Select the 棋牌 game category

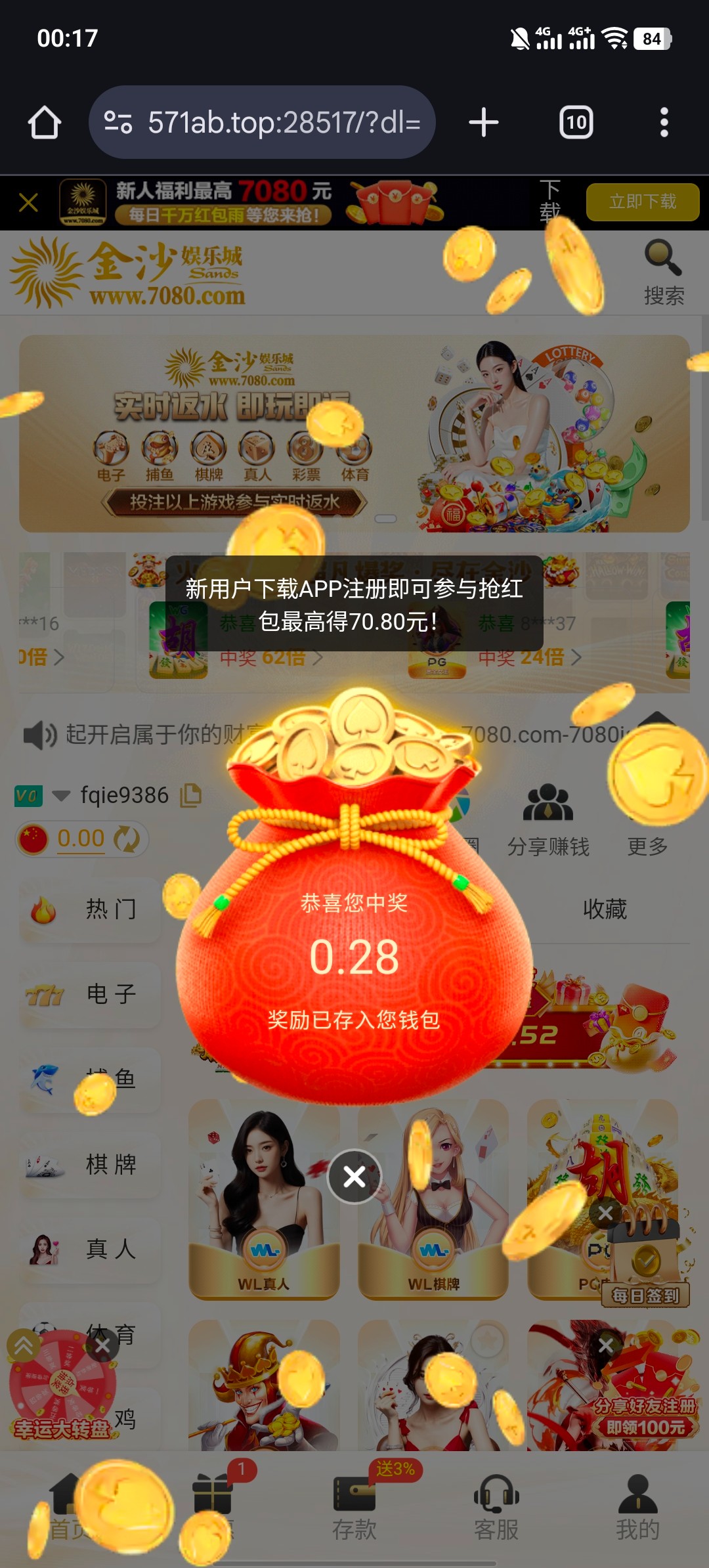point(91,1164)
